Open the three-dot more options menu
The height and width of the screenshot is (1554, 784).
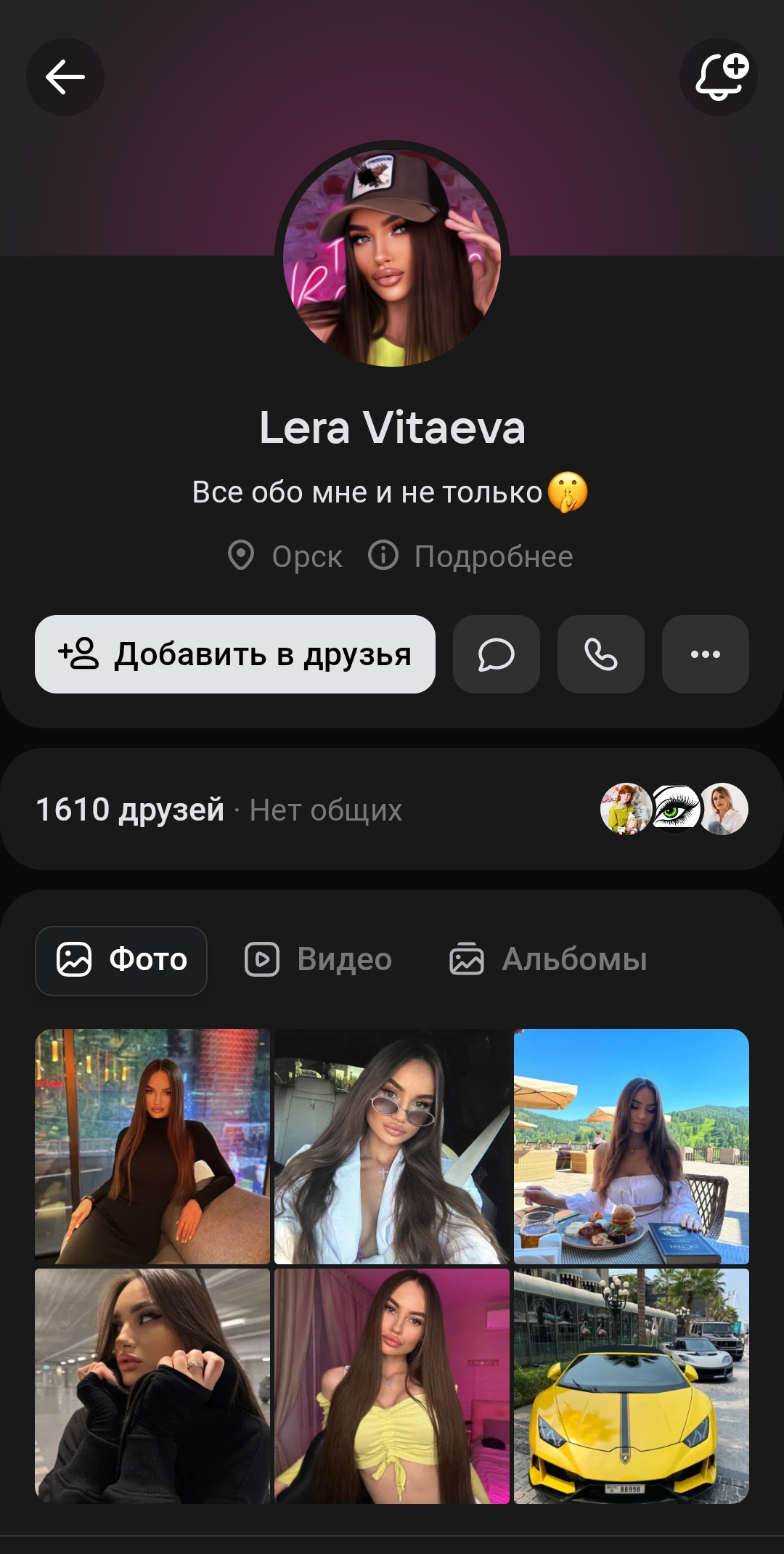point(705,654)
